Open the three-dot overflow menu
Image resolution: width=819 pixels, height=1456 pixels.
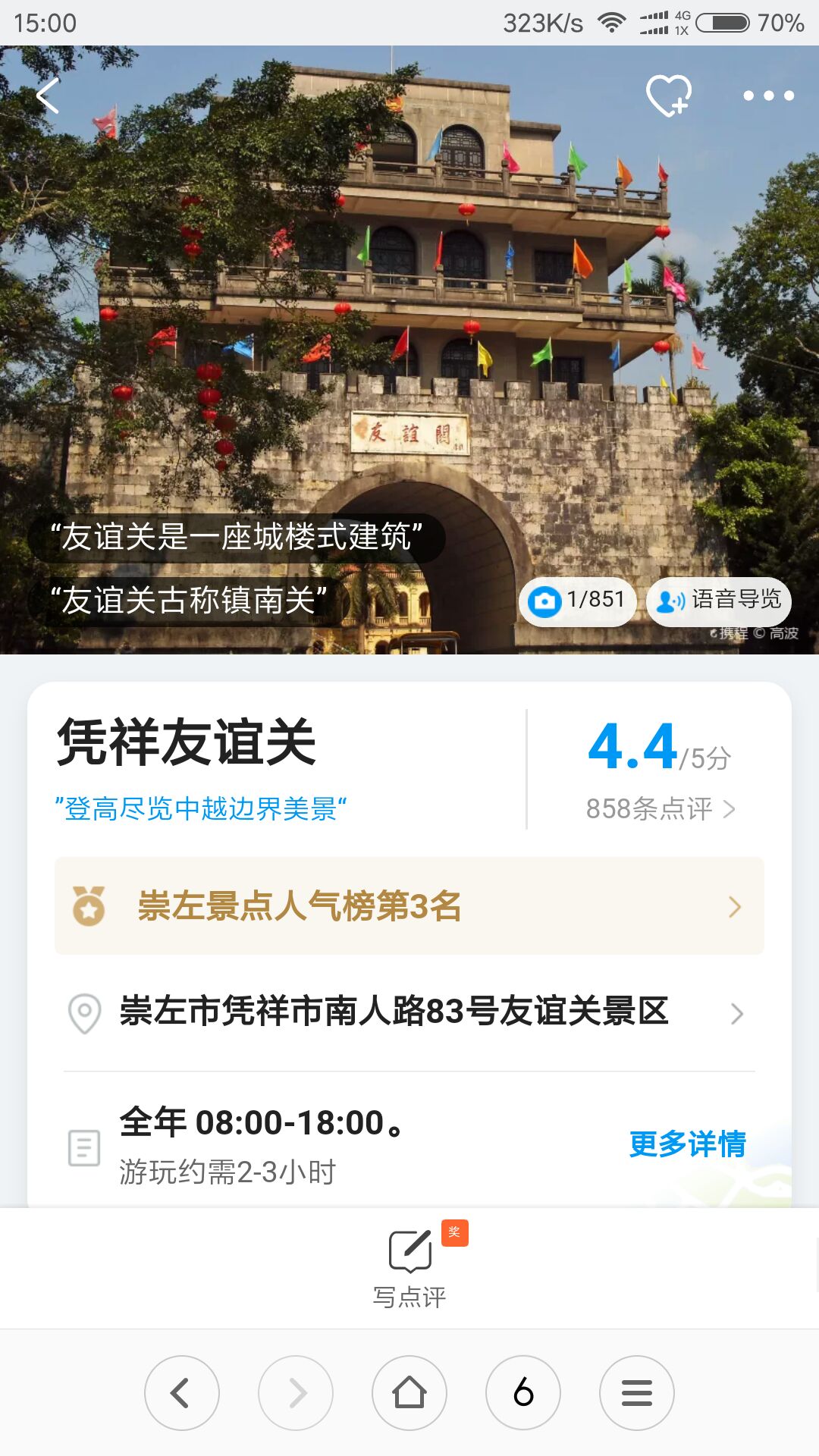pos(768,96)
